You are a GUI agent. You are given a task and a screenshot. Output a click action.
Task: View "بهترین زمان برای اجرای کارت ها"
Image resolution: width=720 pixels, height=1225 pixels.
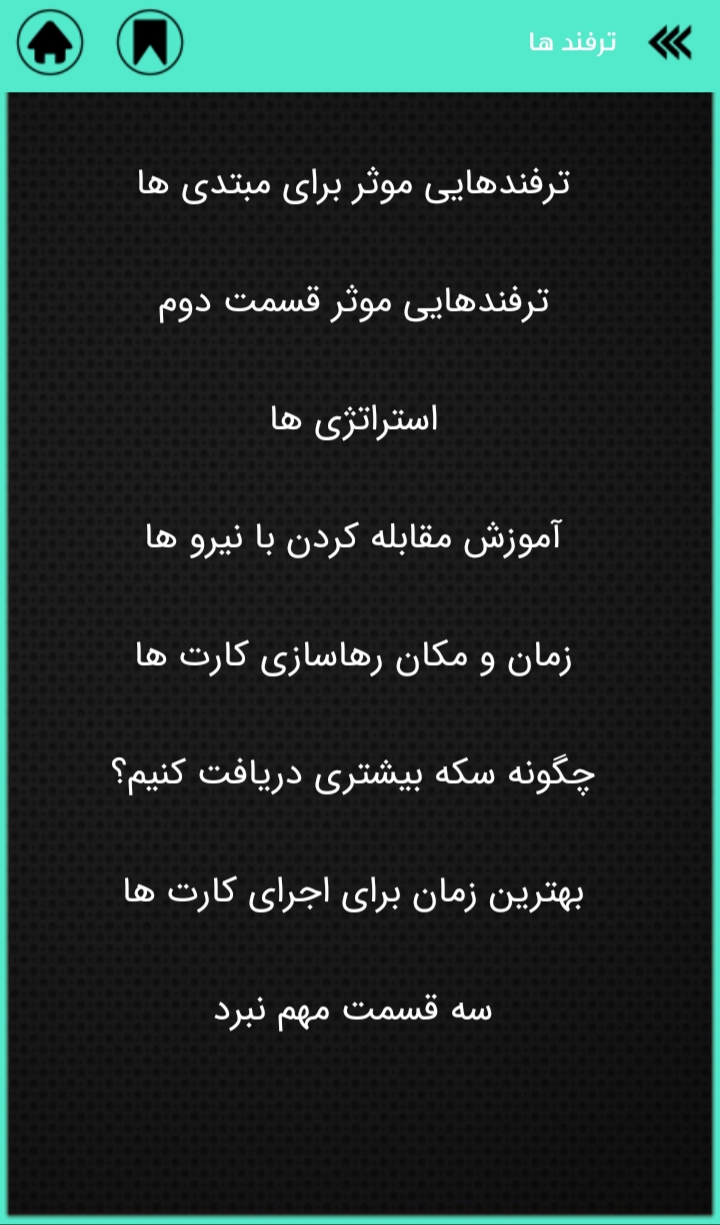[360, 892]
